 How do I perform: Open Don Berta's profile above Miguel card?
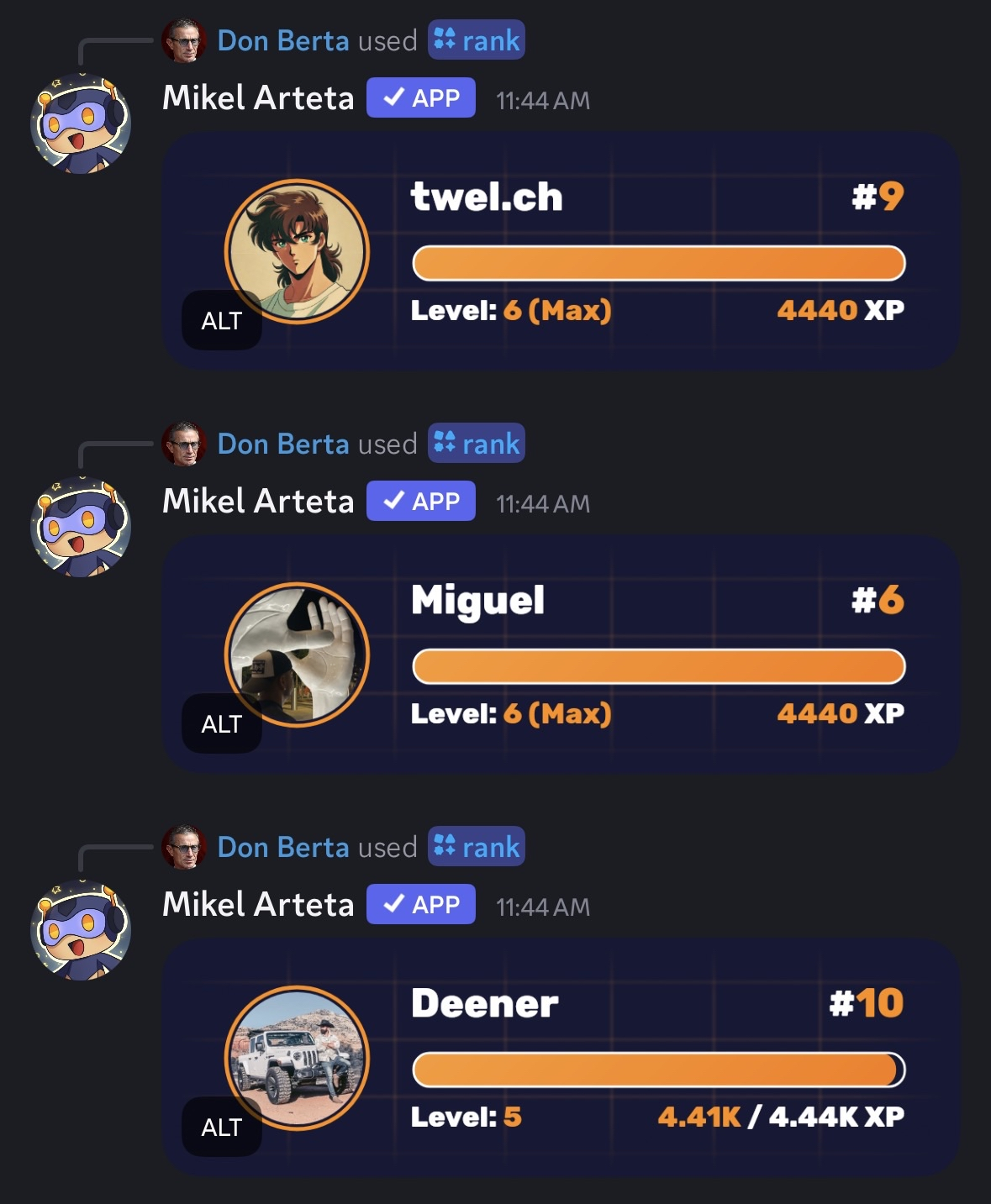click(x=282, y=444)
